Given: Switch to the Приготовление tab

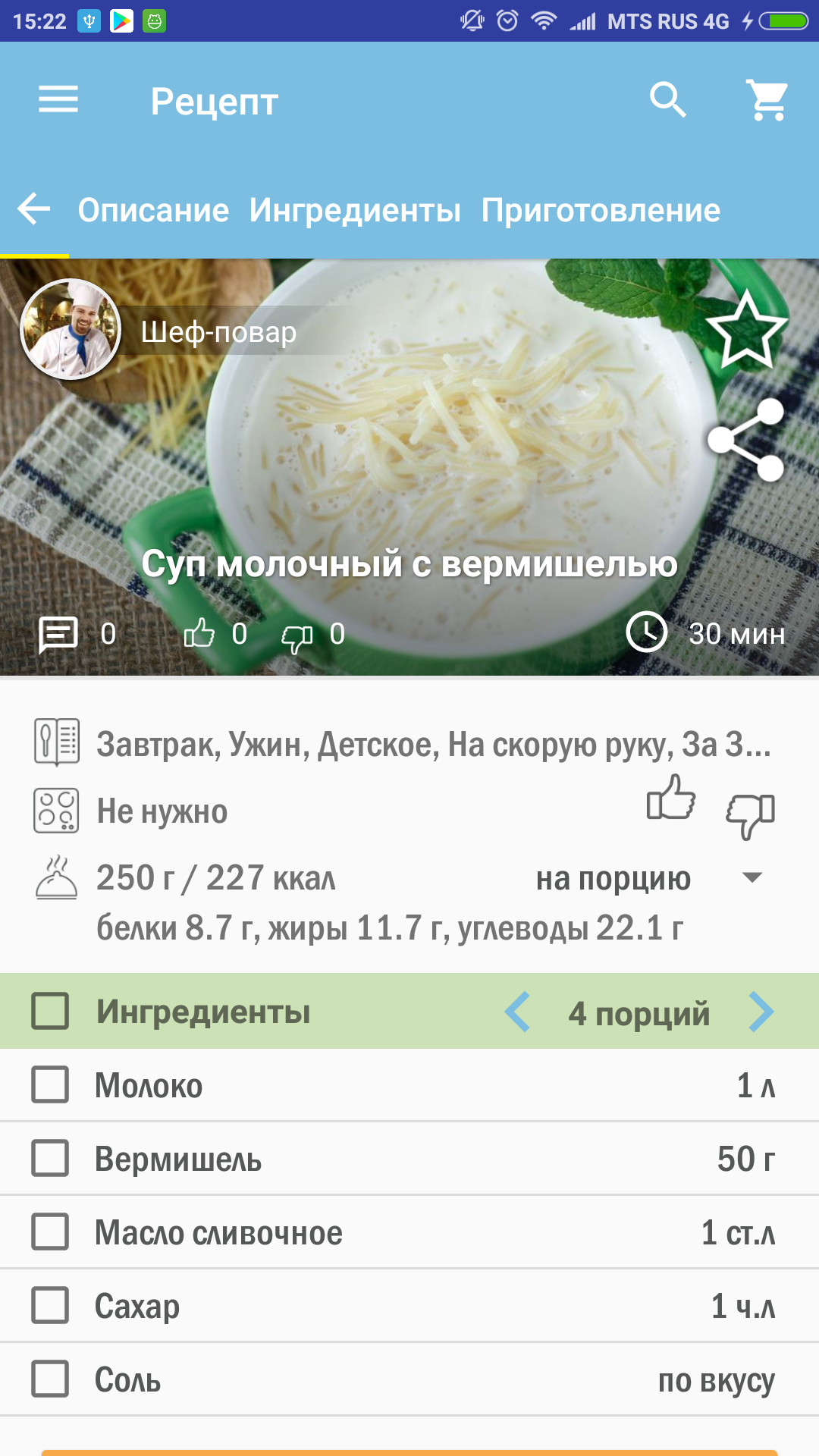Looking at the screenshot, I should pyautogui.click(x=601, y=210).
